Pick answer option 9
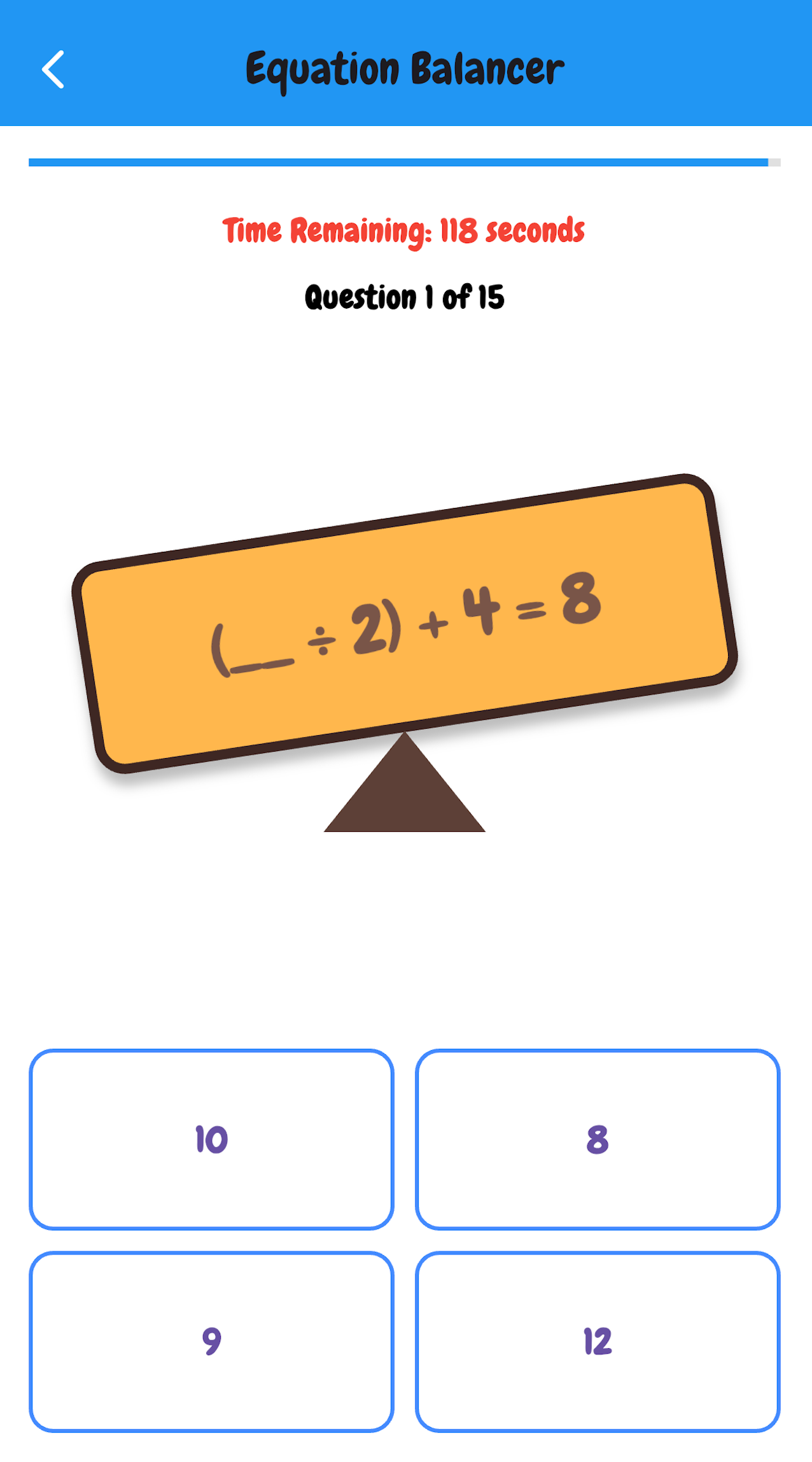The image size is (812, 1462). [x=211, y=1342]
